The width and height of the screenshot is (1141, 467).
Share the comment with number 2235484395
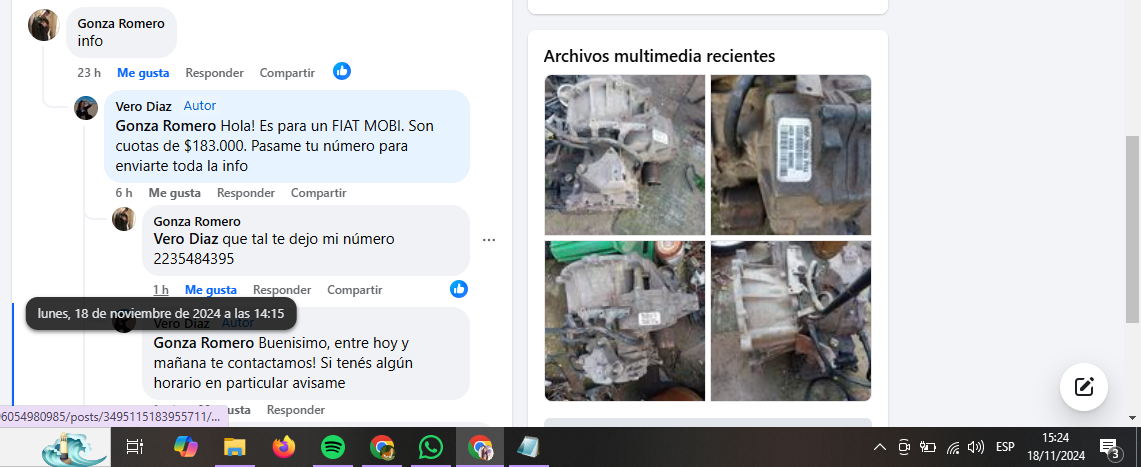click(354, 290)
